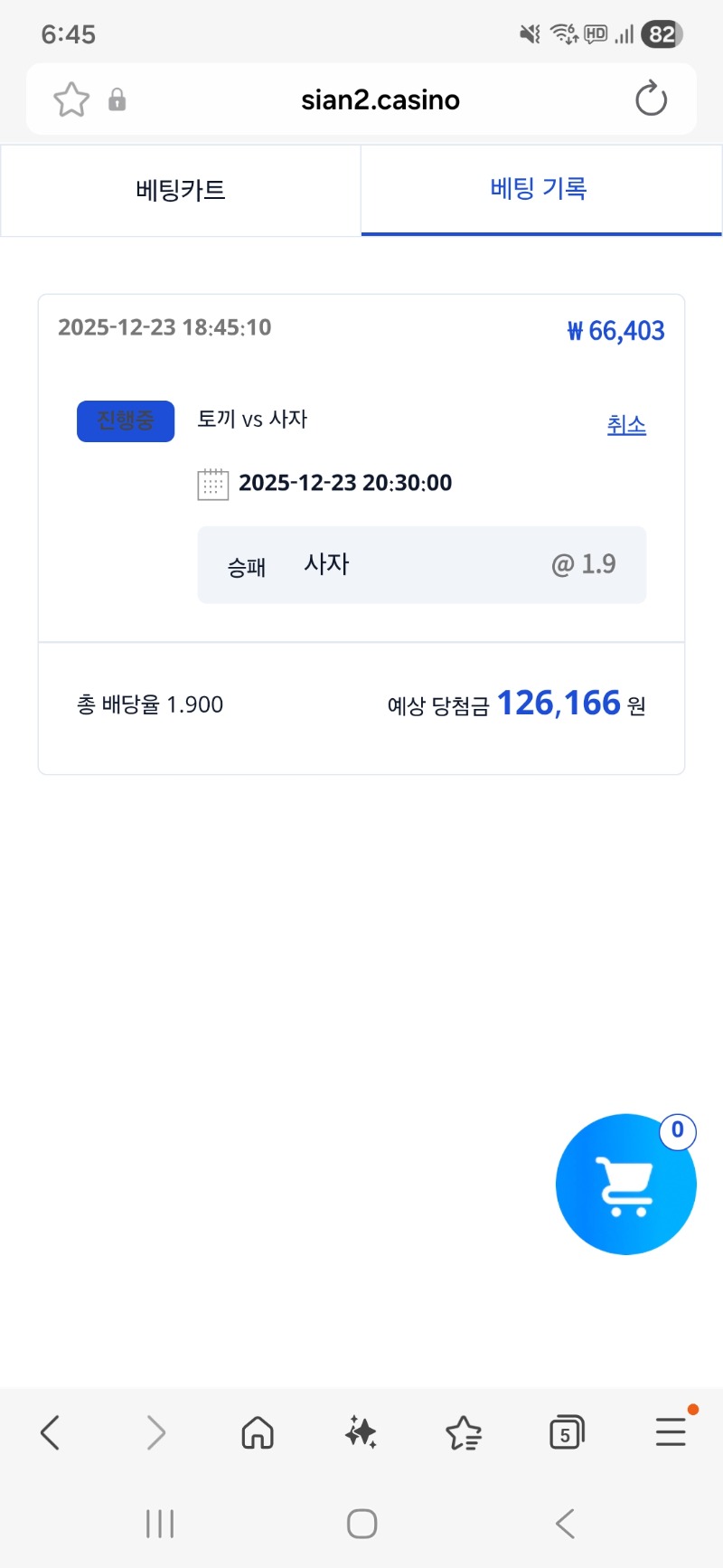
Task: Tap the 취소 link to cancel bet
Action: (x=626, y=424)
